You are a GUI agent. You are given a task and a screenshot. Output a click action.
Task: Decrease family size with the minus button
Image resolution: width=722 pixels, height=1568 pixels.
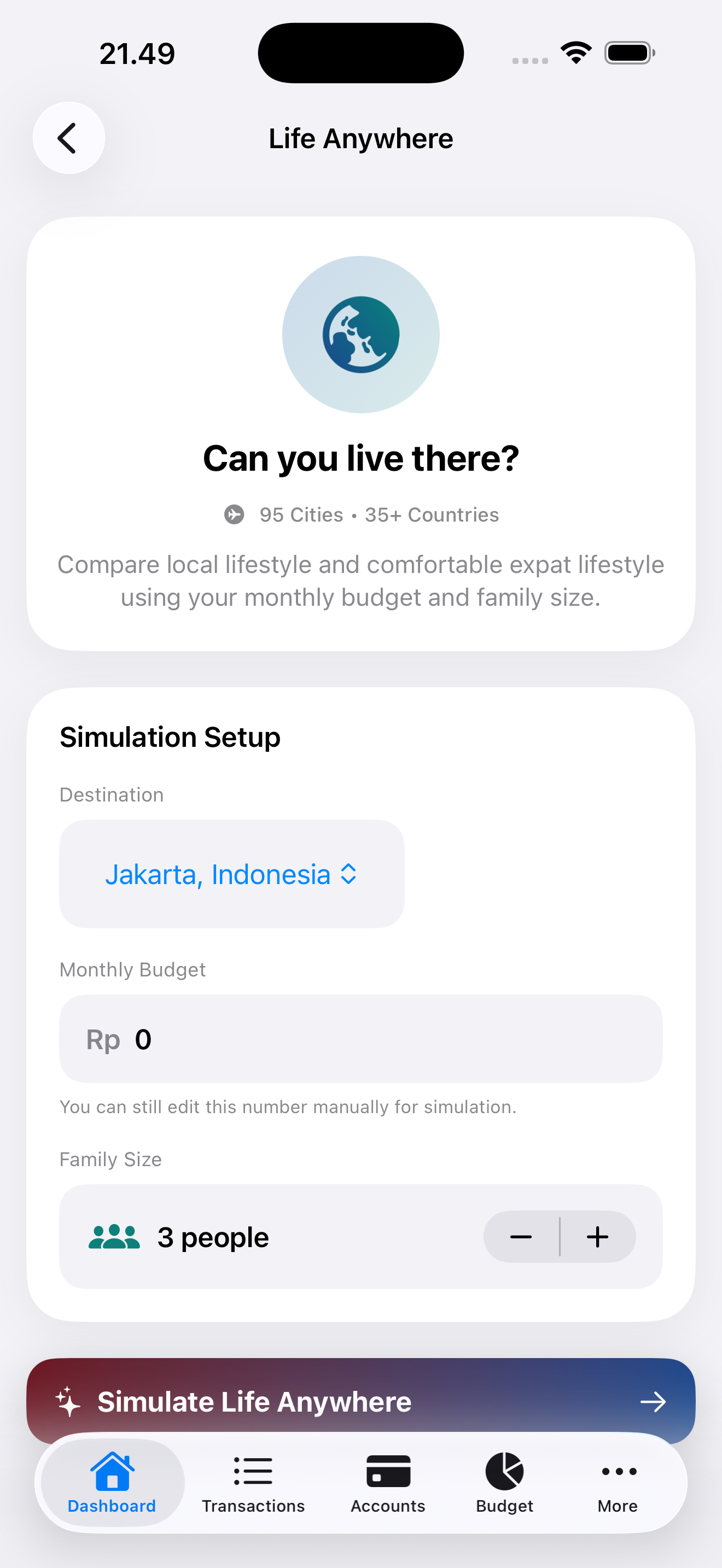tap(522, 1236)
